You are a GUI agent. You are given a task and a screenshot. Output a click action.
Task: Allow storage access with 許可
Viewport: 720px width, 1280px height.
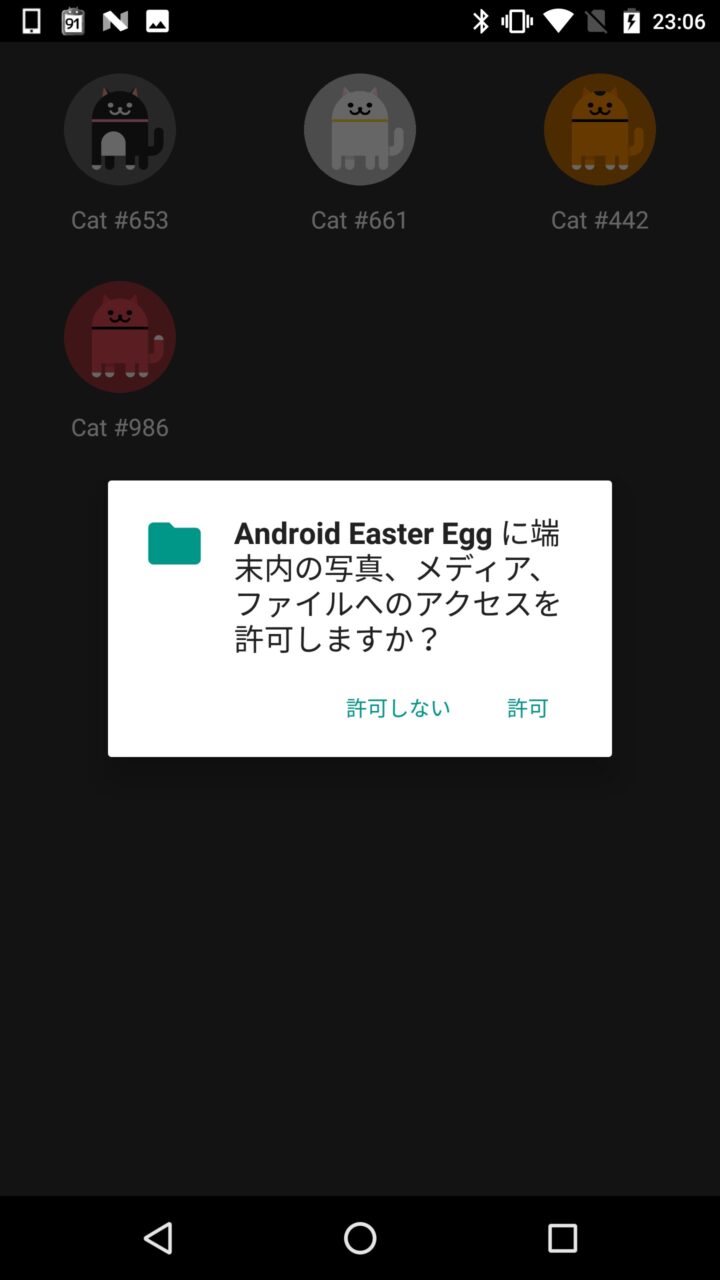pyautogui.click(x=527, y=708)
